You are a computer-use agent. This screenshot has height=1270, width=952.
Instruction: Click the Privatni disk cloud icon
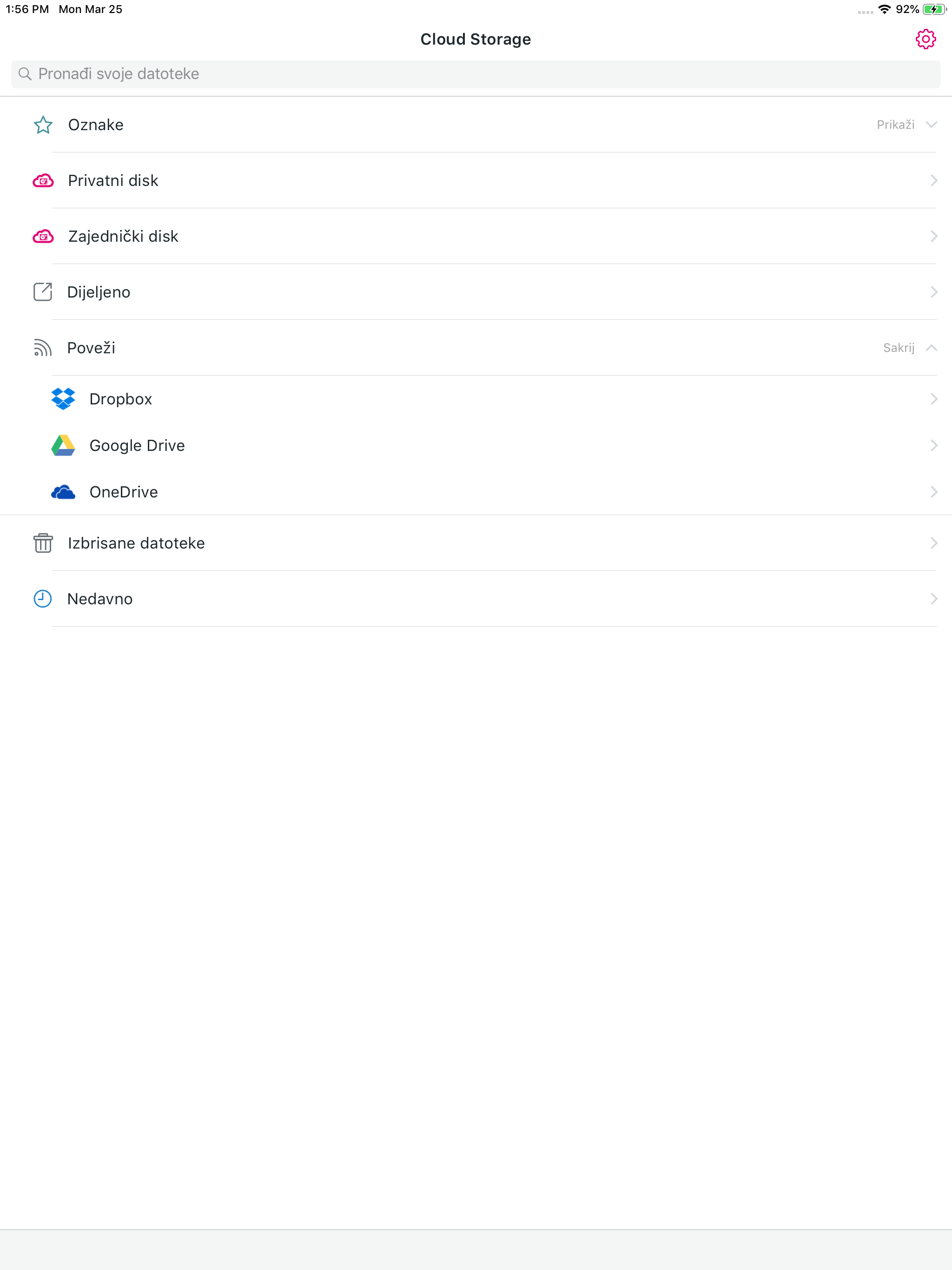42,180
